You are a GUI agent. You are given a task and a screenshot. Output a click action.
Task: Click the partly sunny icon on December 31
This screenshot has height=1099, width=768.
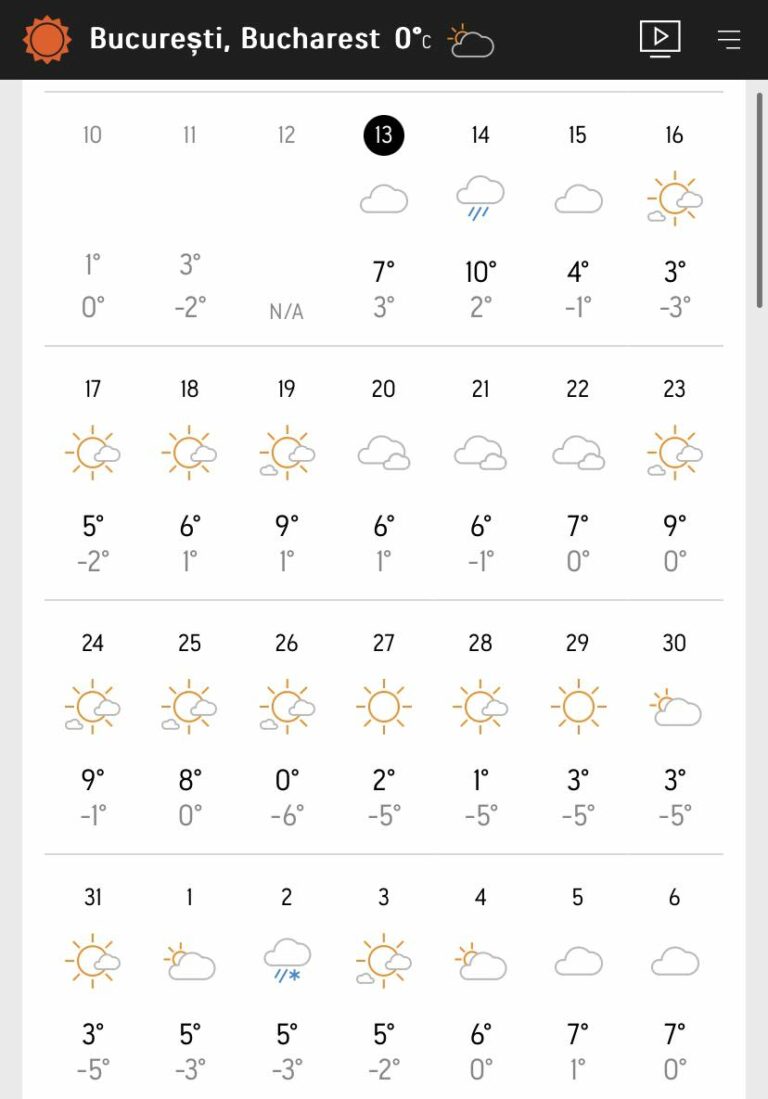pos(93,962)
